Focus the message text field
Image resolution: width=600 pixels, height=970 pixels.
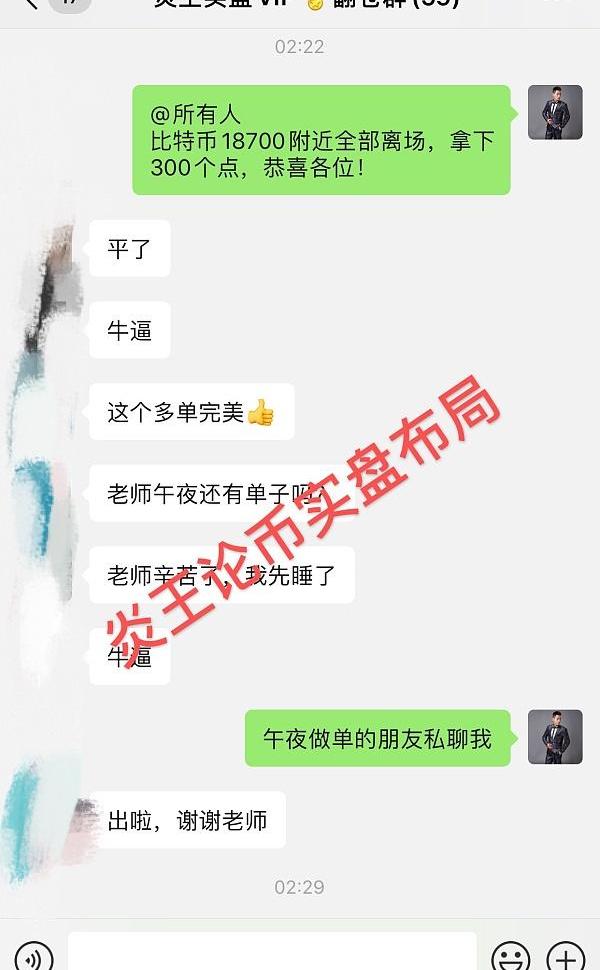(x=272, y=953)
